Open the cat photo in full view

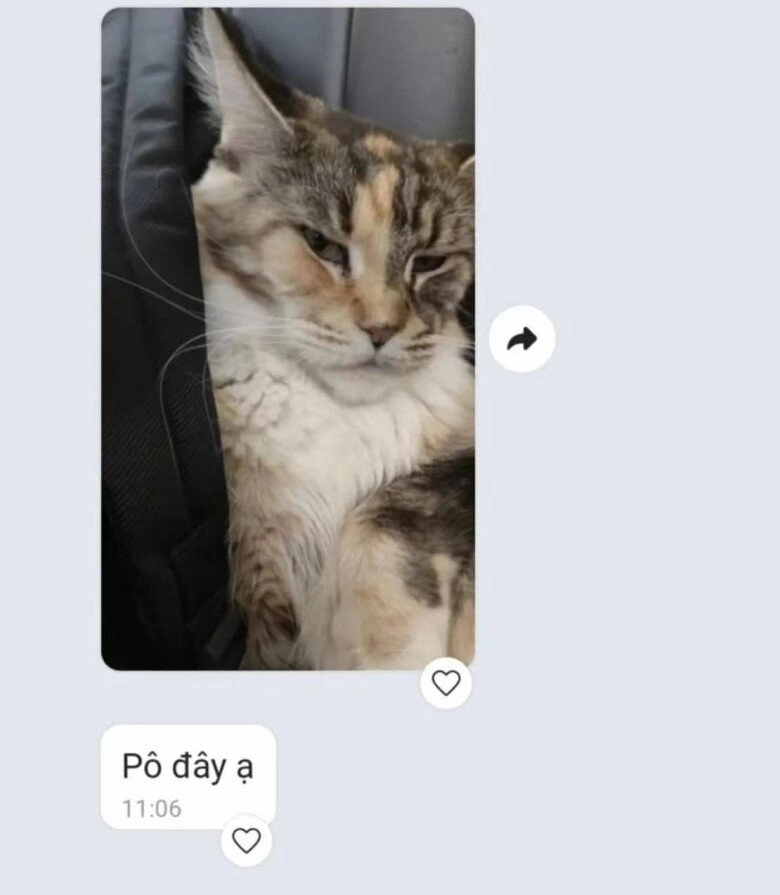[x=288, y=340]
